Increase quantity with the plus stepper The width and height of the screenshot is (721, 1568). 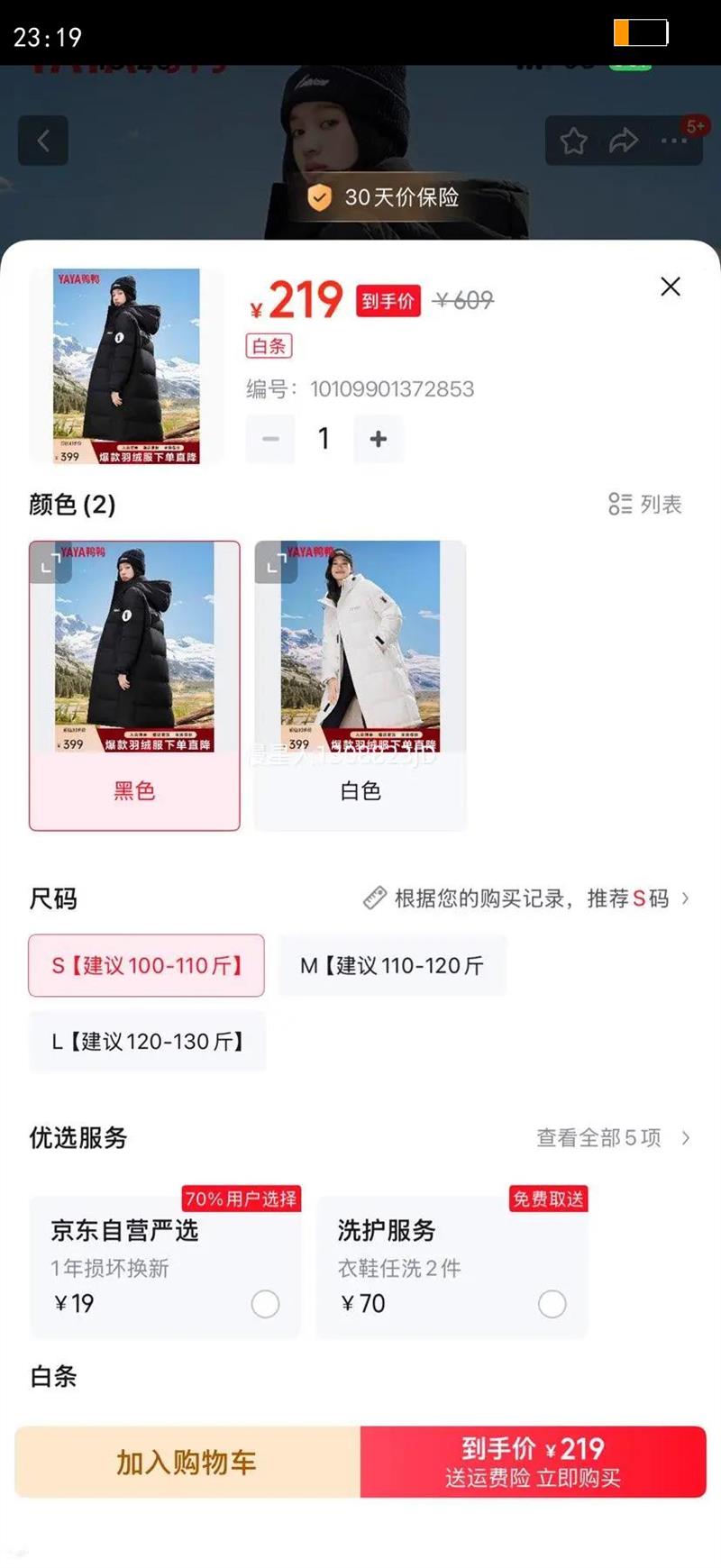(378, 439)
